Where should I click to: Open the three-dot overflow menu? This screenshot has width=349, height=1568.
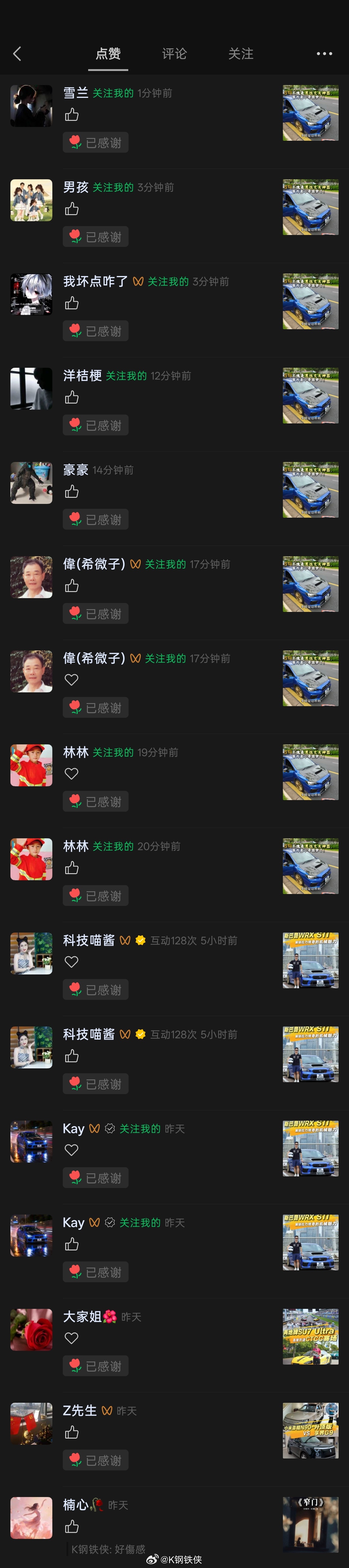pyautogui.click(x=324, y=54)
